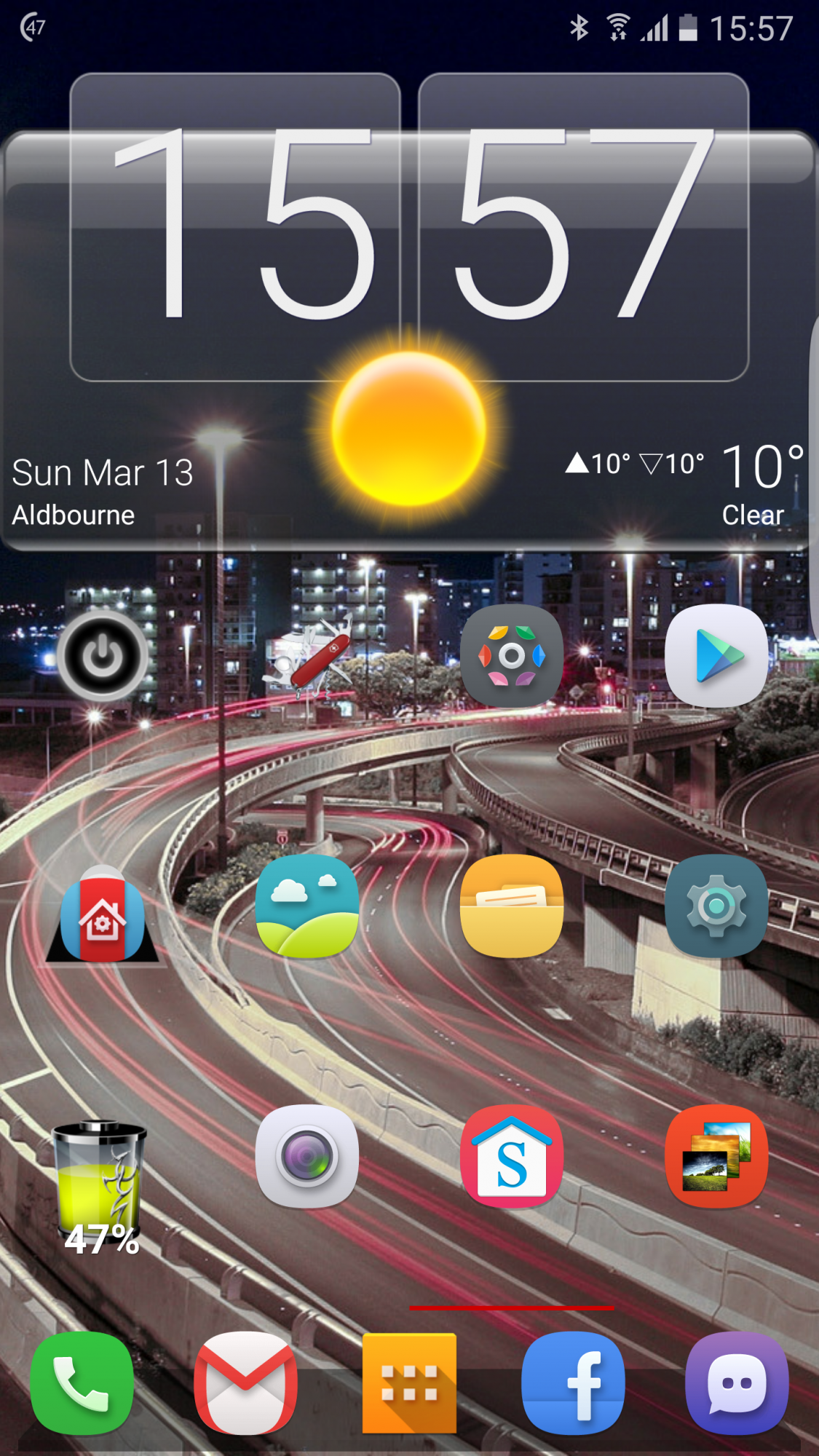Launch Facebook from the dock

(573, 1383)
